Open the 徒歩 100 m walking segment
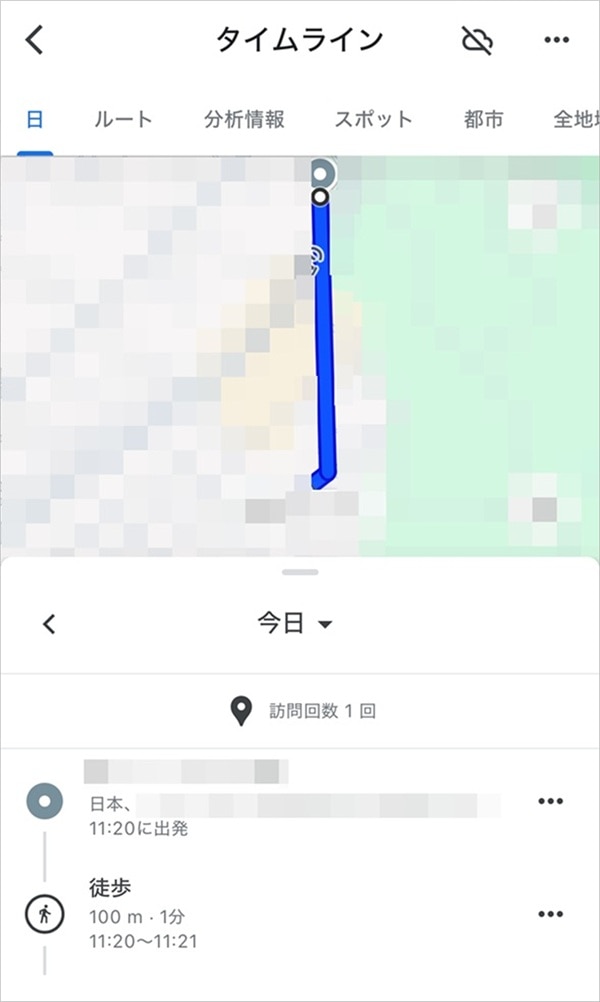Screen dimensions: 600x1002 250,914
